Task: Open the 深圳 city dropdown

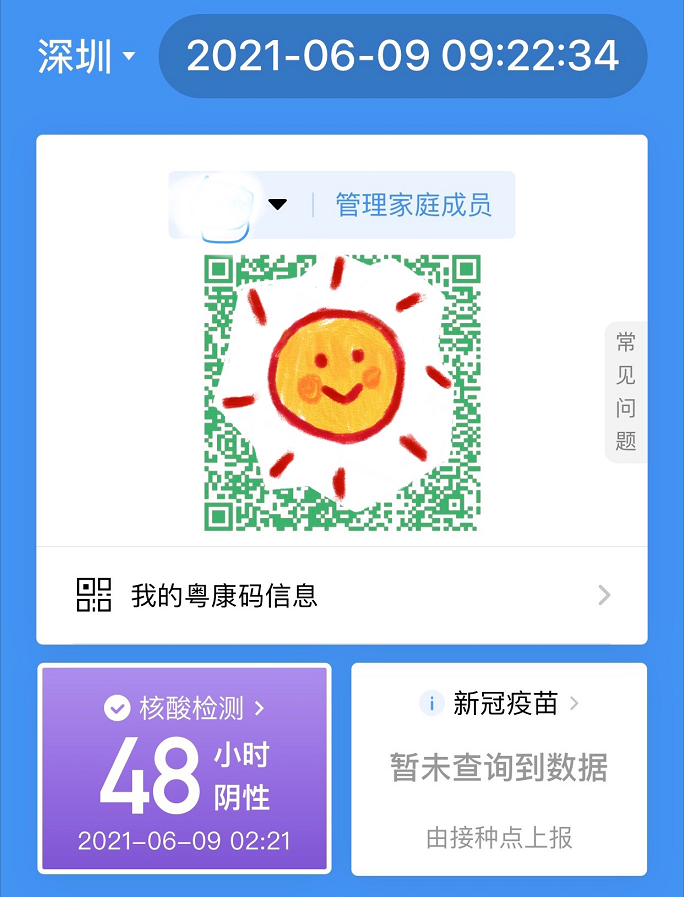Action: tap(86, 57)
